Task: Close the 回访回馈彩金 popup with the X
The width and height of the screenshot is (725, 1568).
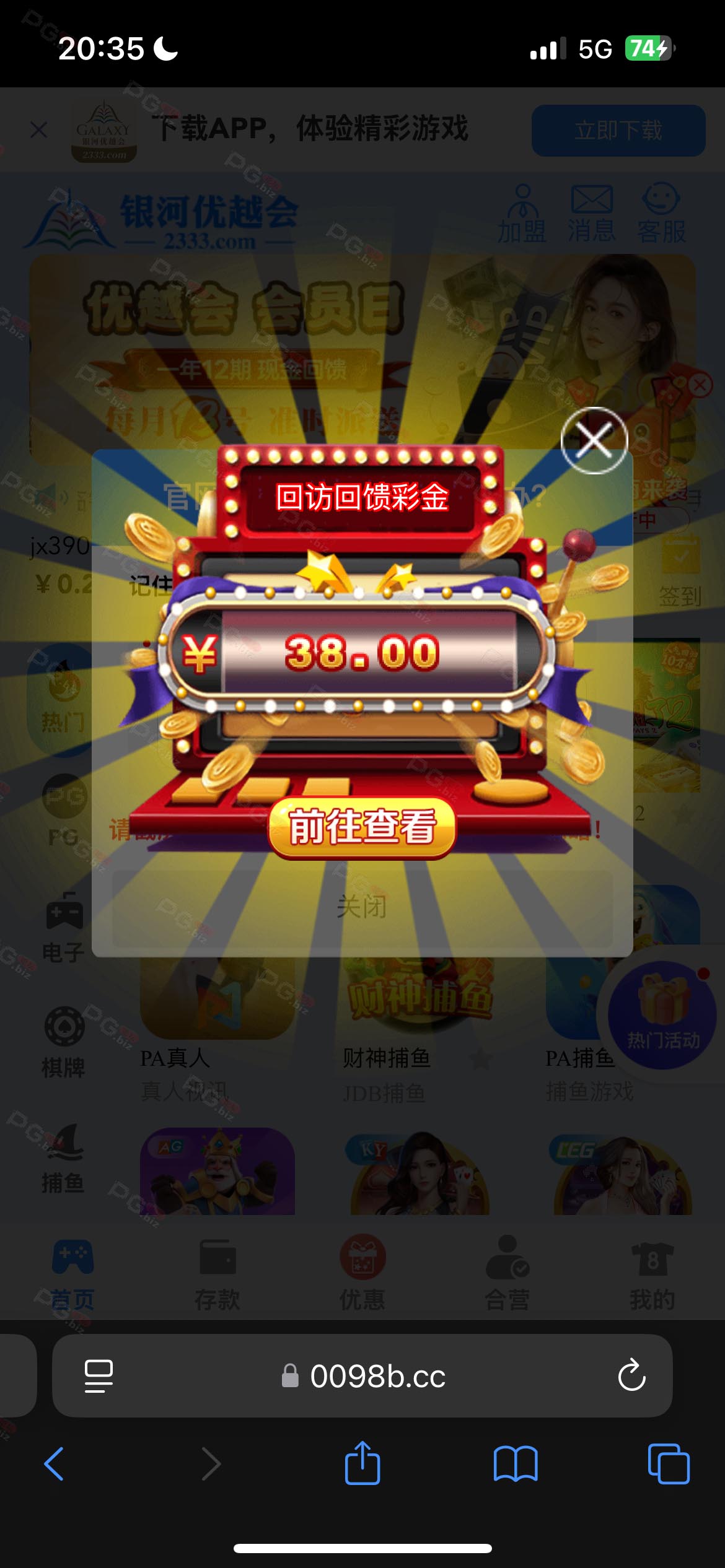Action: click(x=594, y=441)
